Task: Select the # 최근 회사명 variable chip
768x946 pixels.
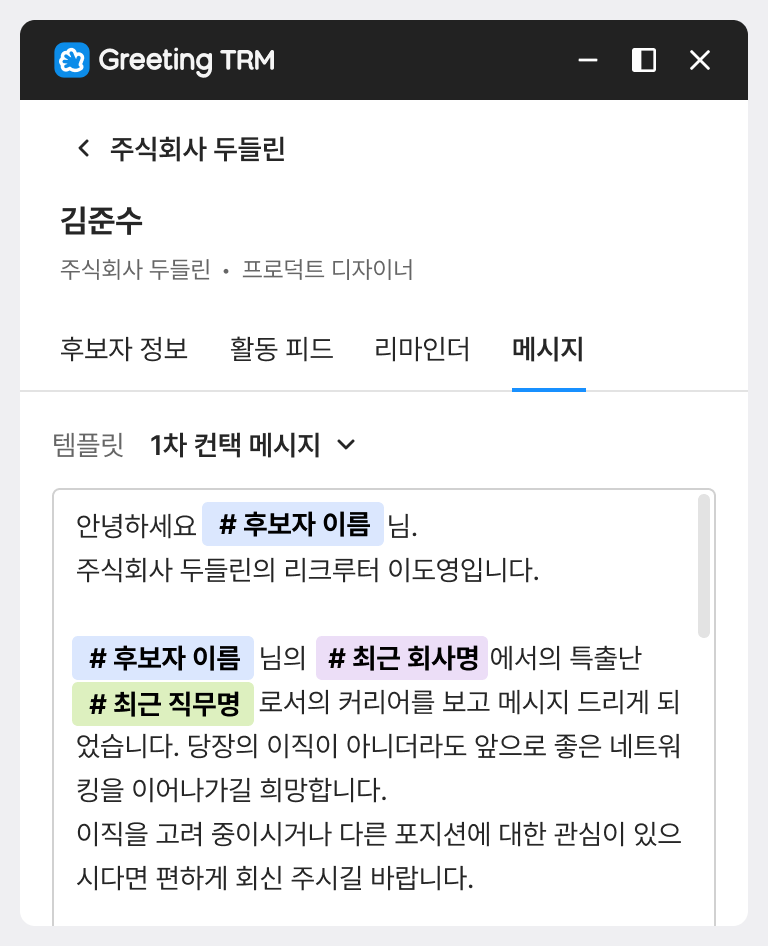Action: click(x=402, y=658)
